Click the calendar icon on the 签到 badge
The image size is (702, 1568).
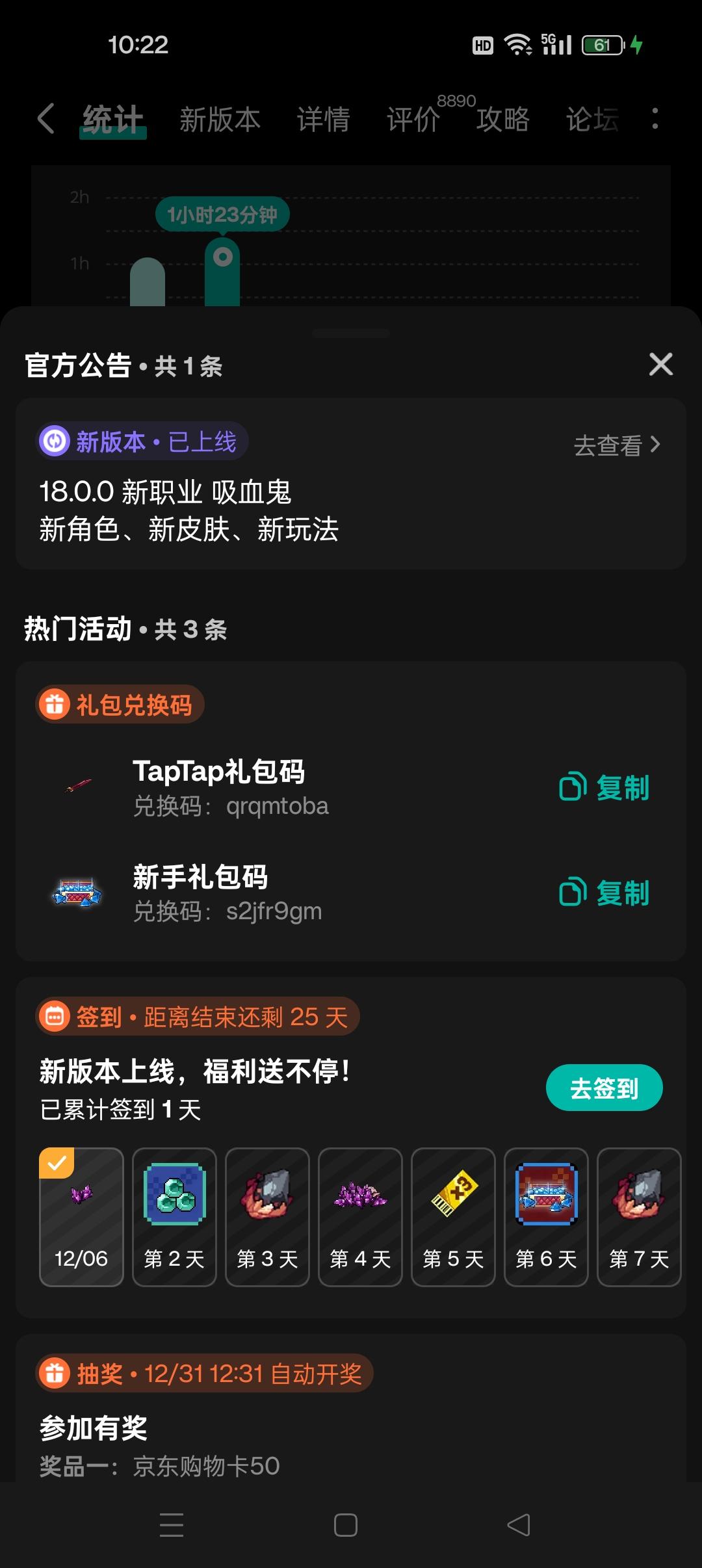coord(55,1017)
